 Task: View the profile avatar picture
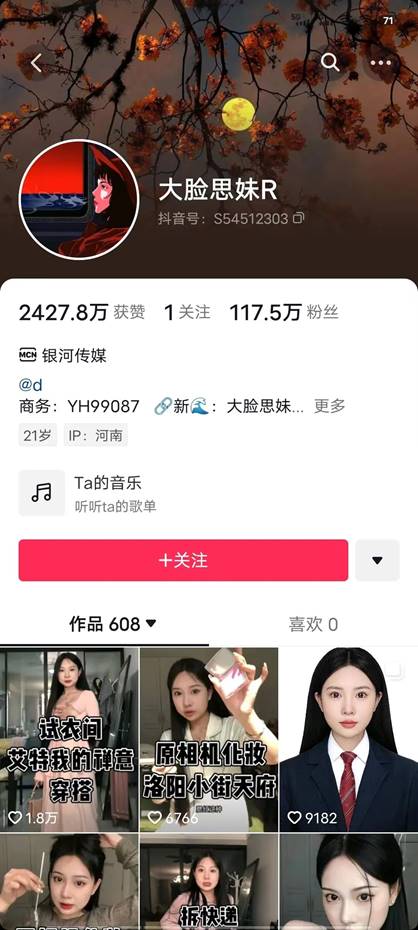(79, 200)
